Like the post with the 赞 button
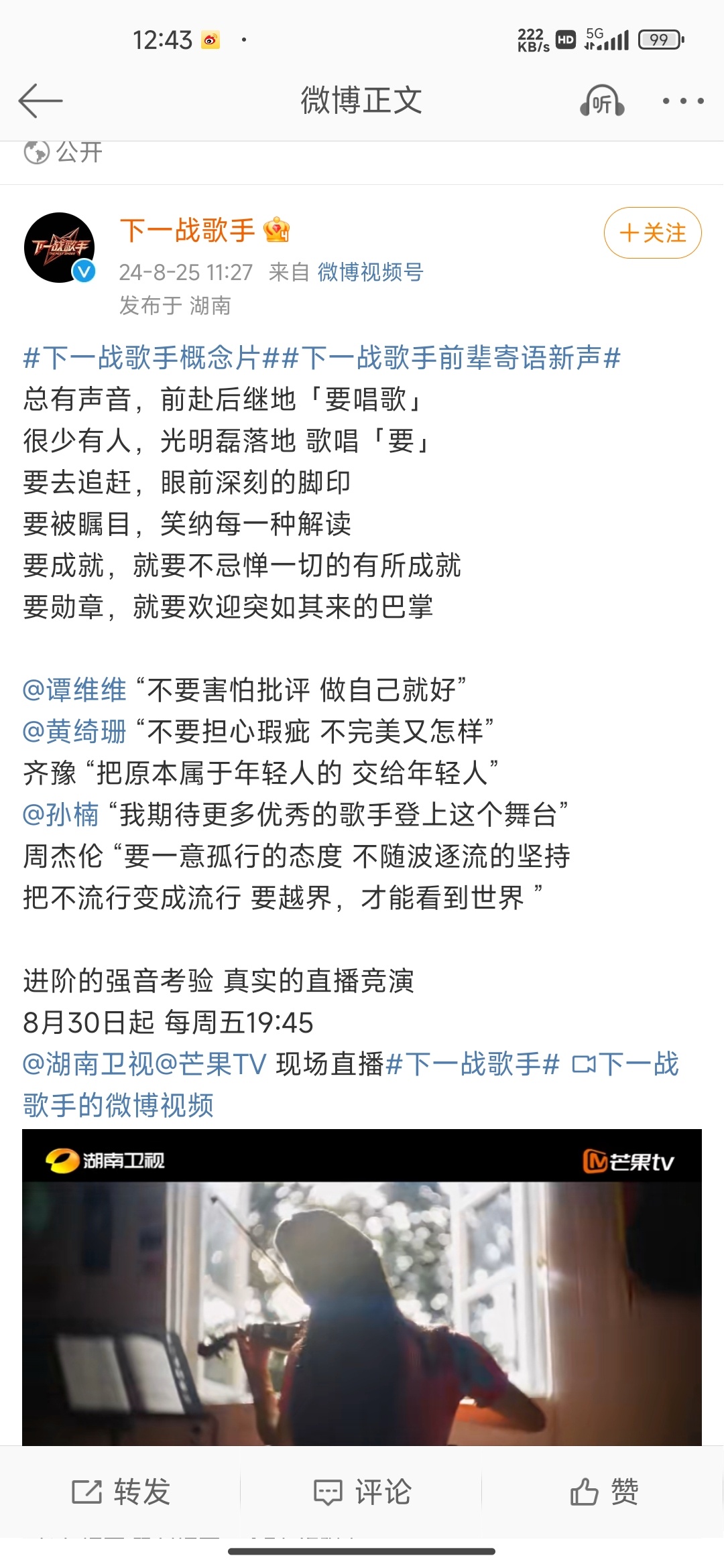Screen dimensions: 724x1568 [603, 1492]
